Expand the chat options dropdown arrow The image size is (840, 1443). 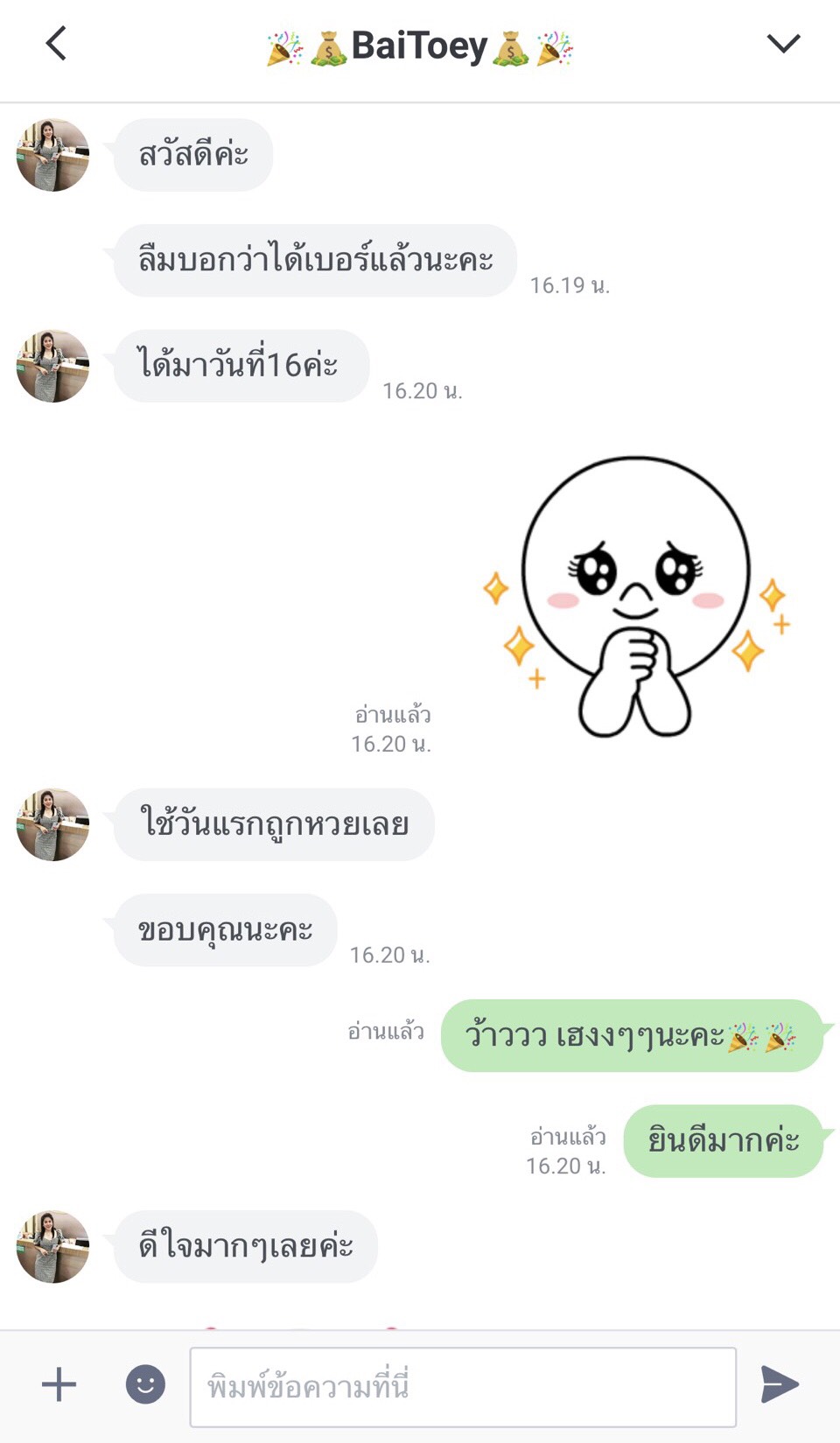click(783, 44)
